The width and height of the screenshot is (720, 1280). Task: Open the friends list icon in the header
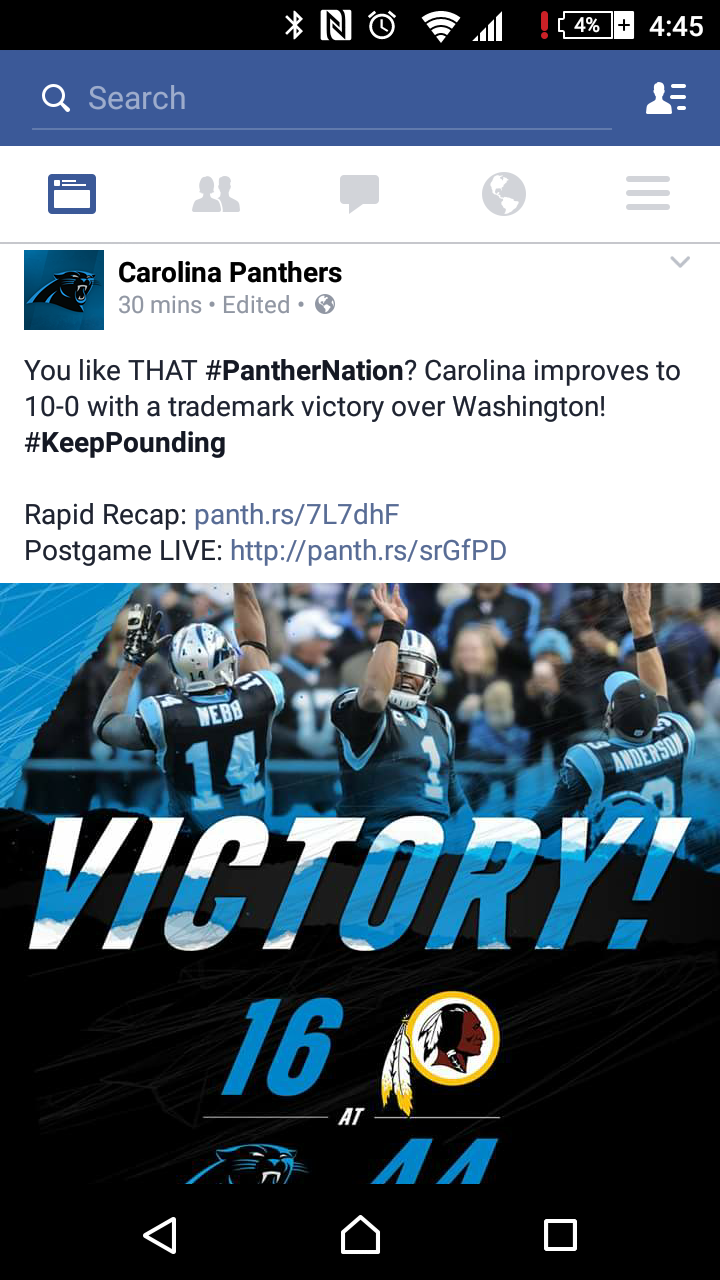tap(666, 98)
